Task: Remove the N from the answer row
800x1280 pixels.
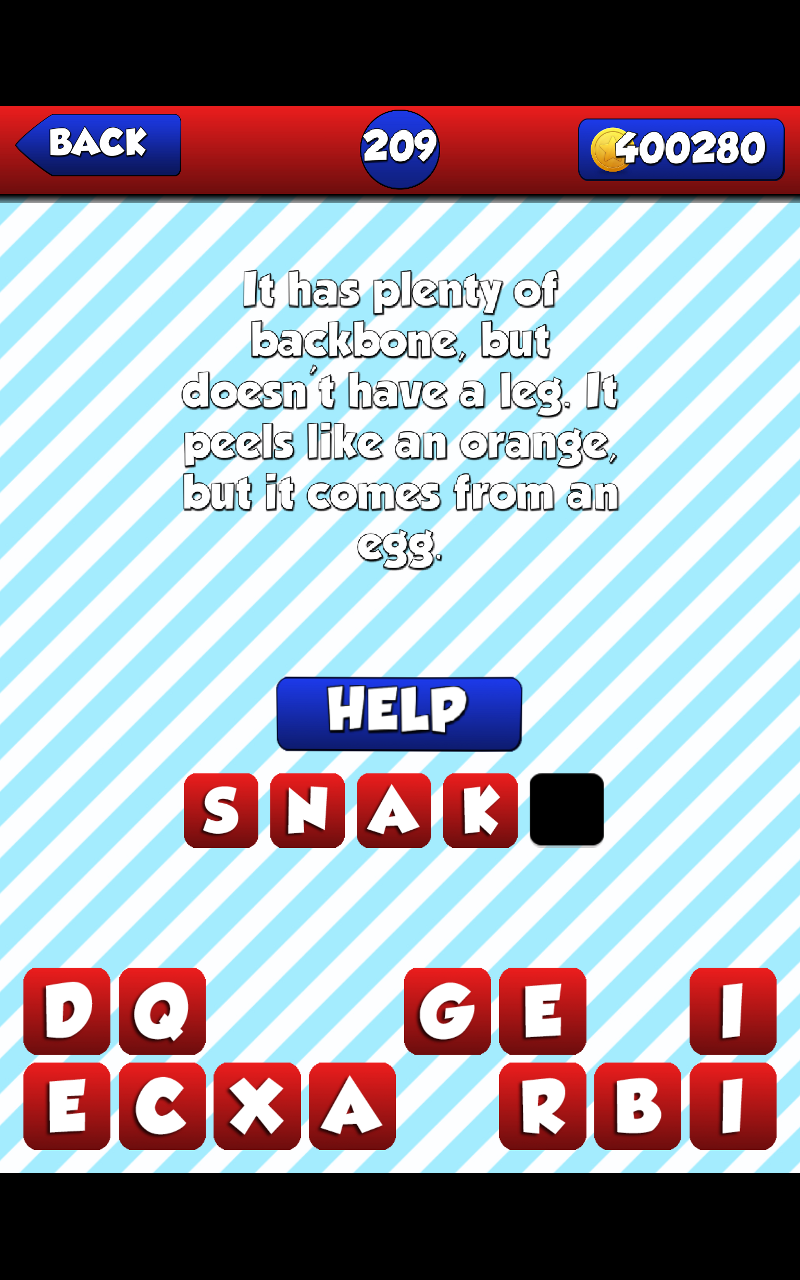Action: point(307,809)
